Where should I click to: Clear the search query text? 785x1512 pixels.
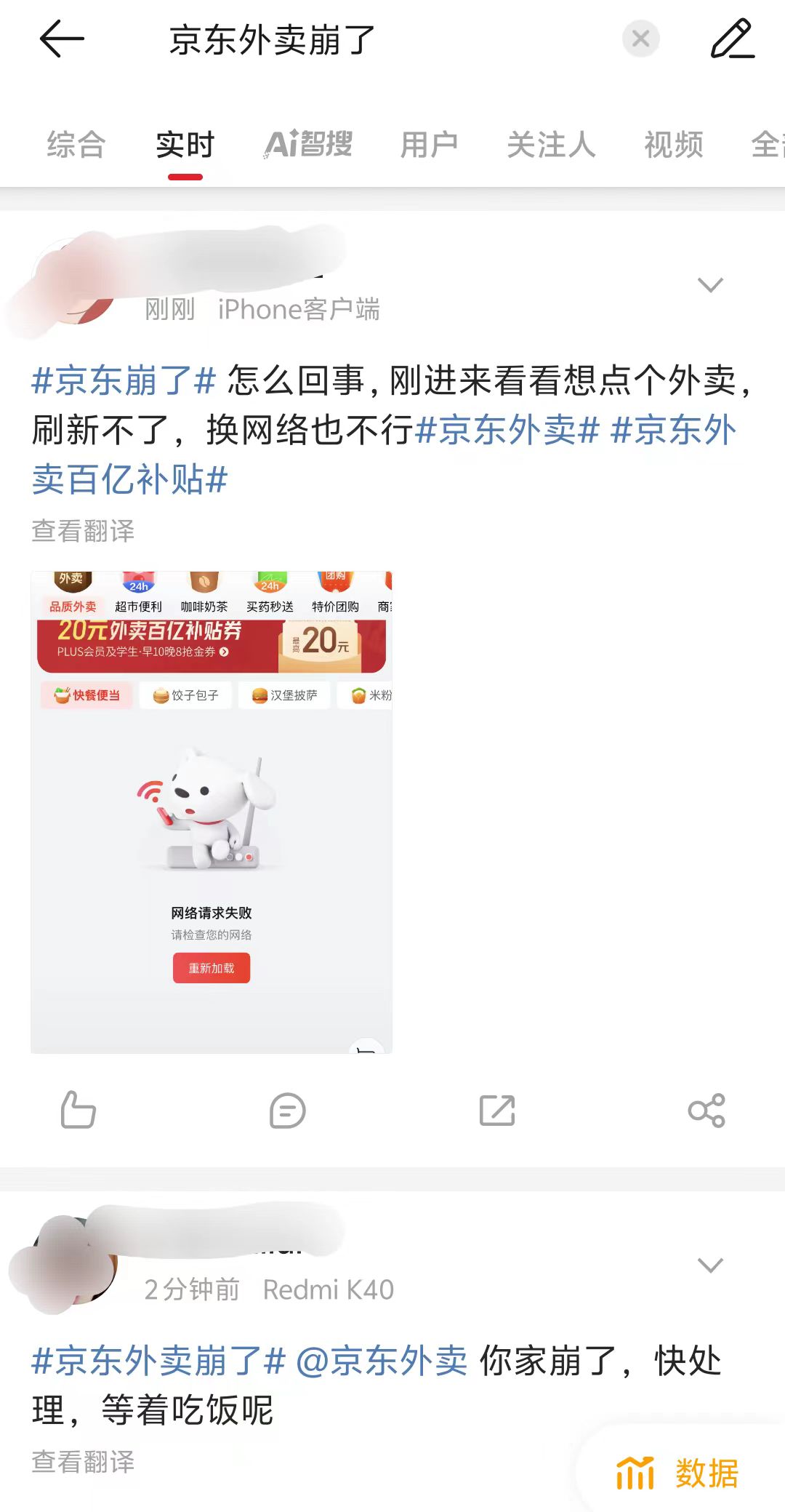[640, 39]
